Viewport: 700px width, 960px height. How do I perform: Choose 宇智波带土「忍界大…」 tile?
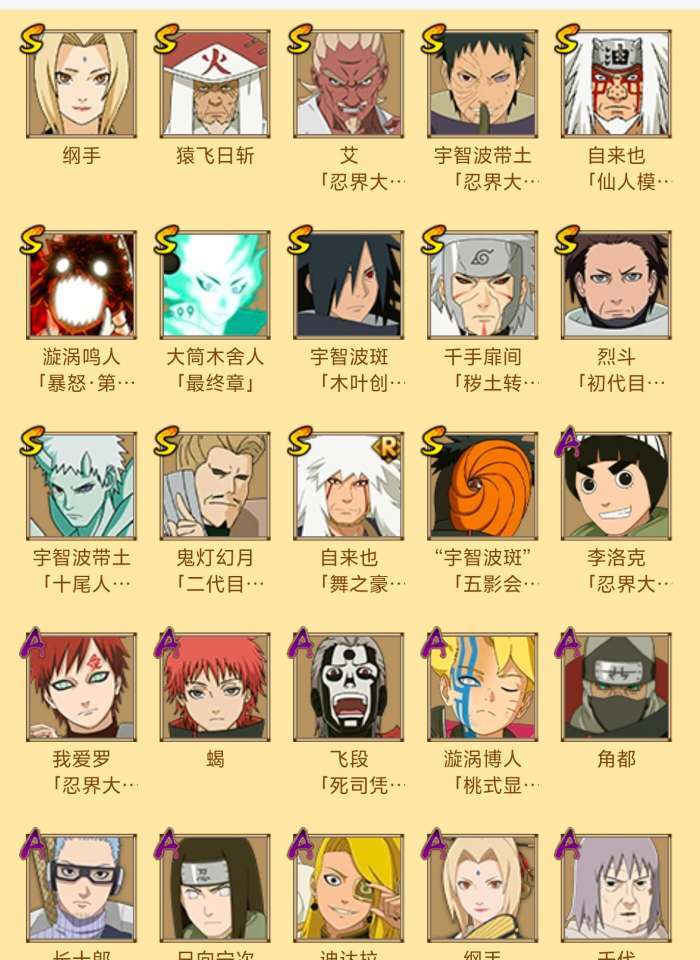point(483,84)
